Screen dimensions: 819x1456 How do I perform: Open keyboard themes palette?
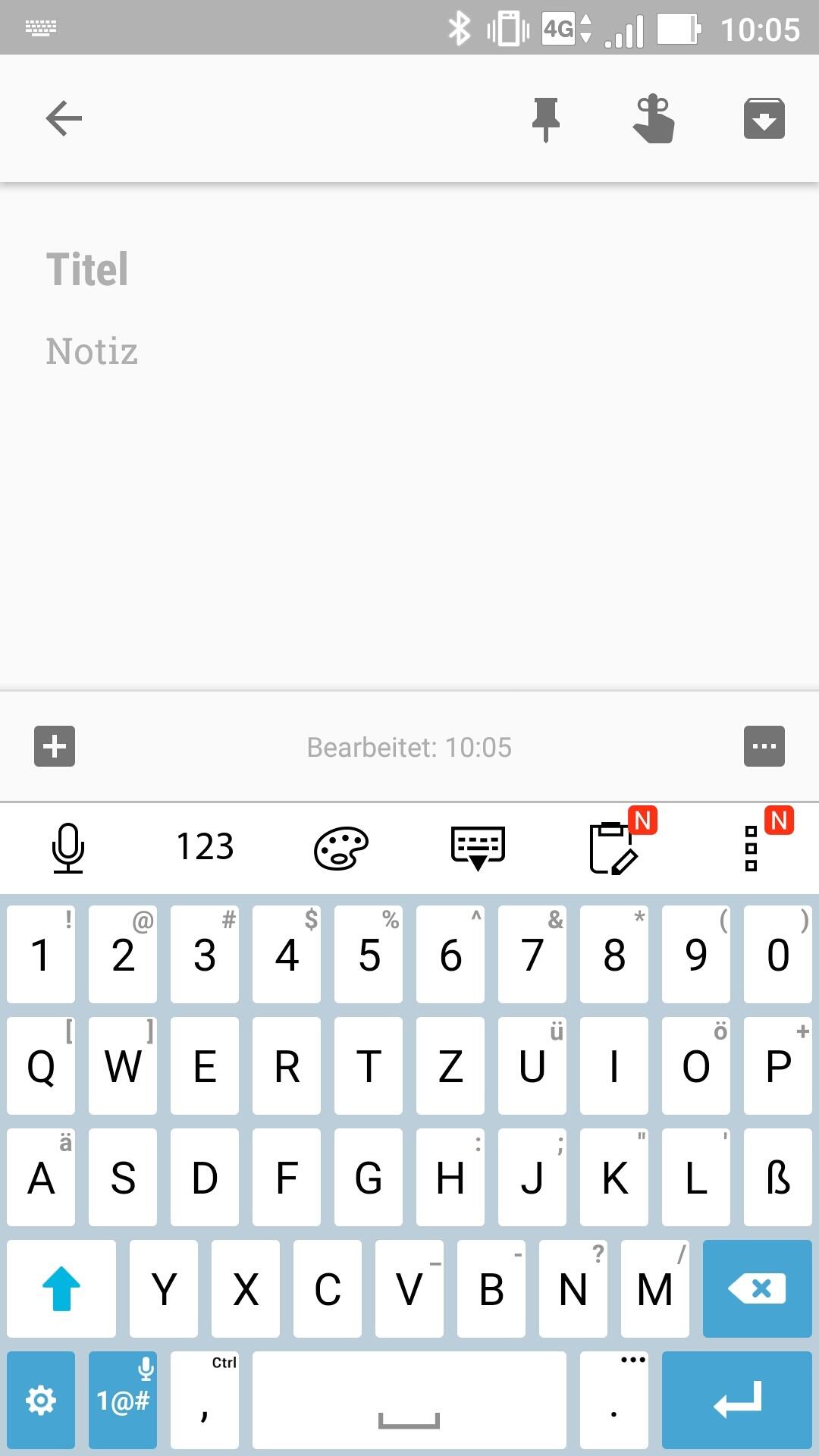(341, 847)
